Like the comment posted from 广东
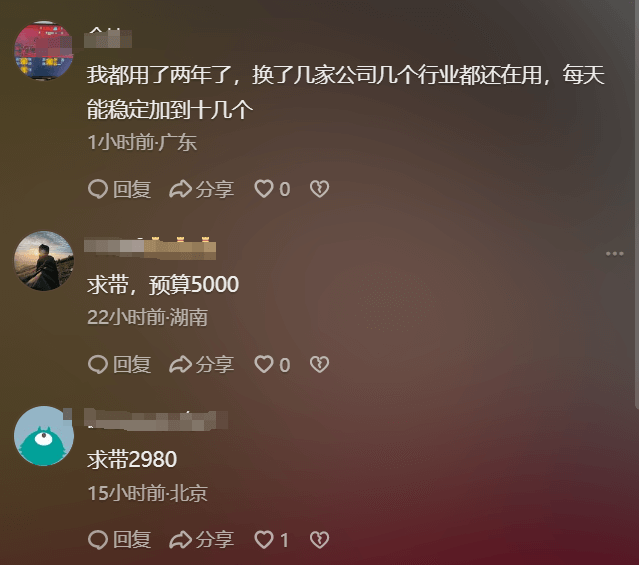Viewport: 639px width, 565px height. [x=265, y=189]
